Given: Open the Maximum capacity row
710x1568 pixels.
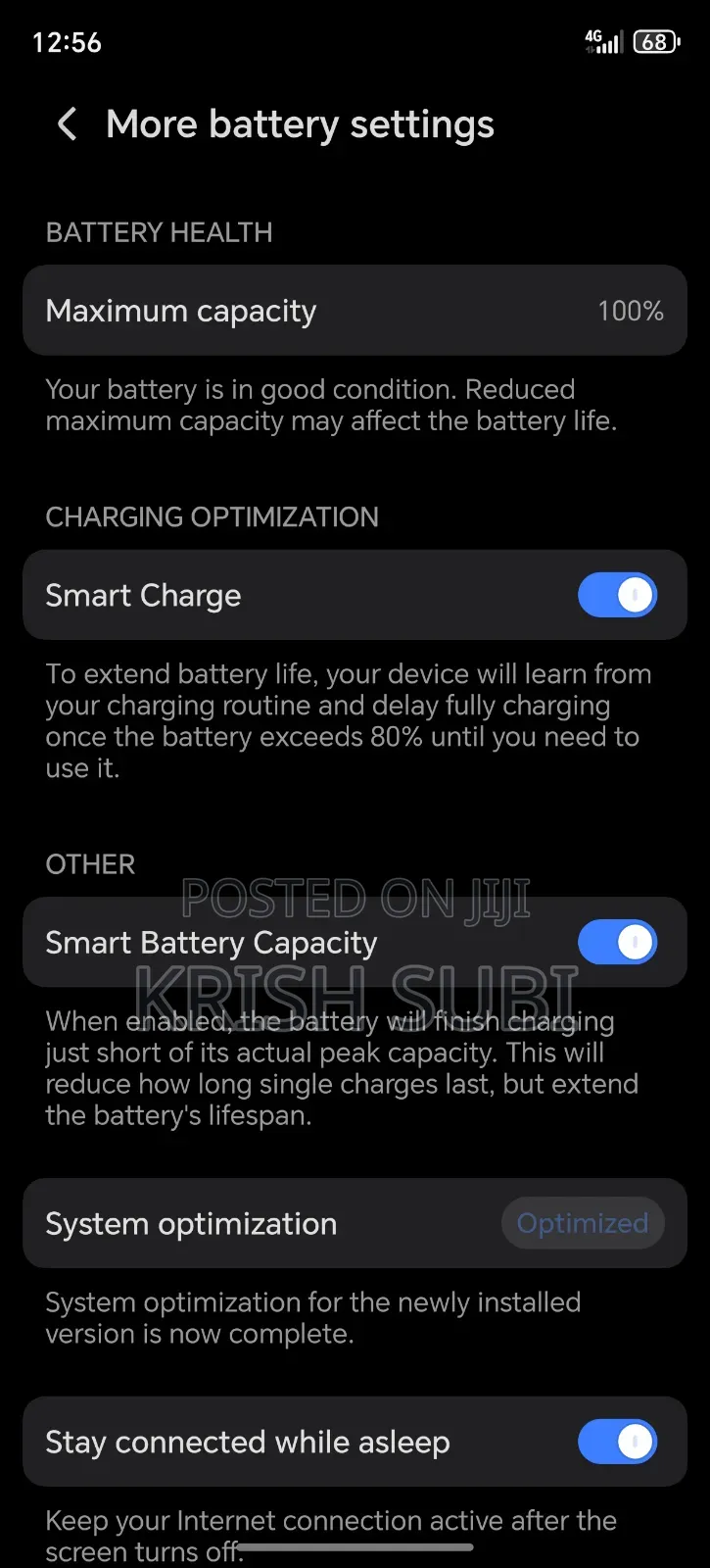Looking at the screenshot, I should pos(355,311).
